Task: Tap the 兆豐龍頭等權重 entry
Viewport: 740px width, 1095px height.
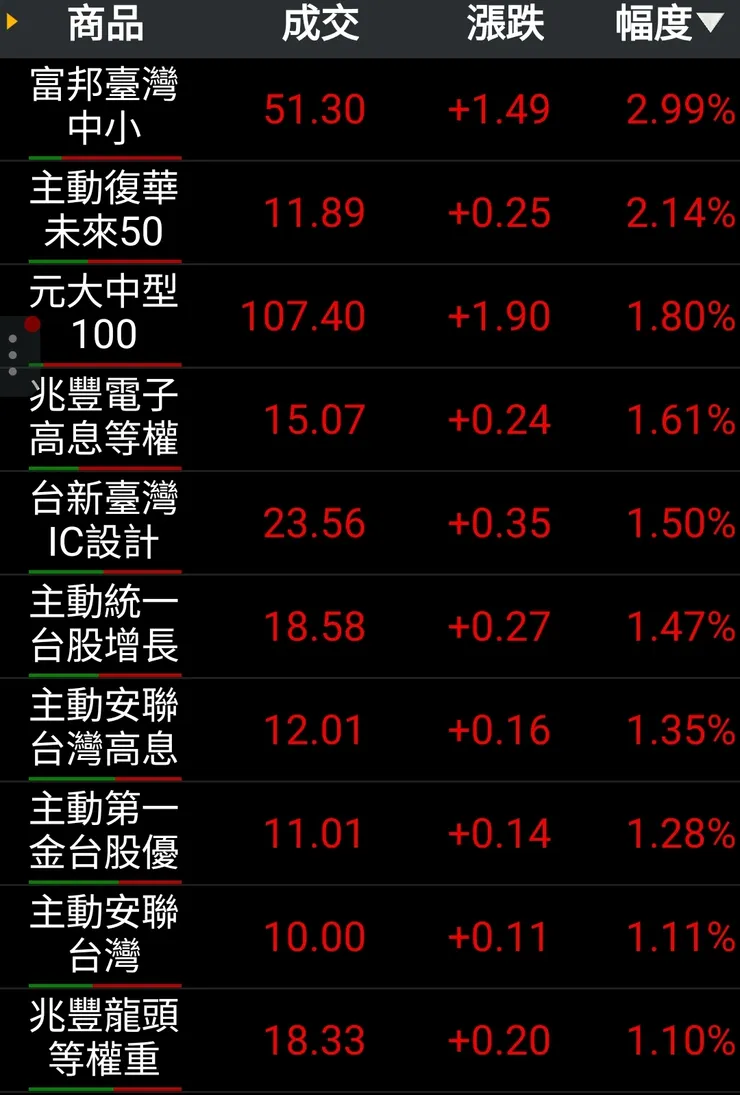Action: click(x=105, y=1040)
